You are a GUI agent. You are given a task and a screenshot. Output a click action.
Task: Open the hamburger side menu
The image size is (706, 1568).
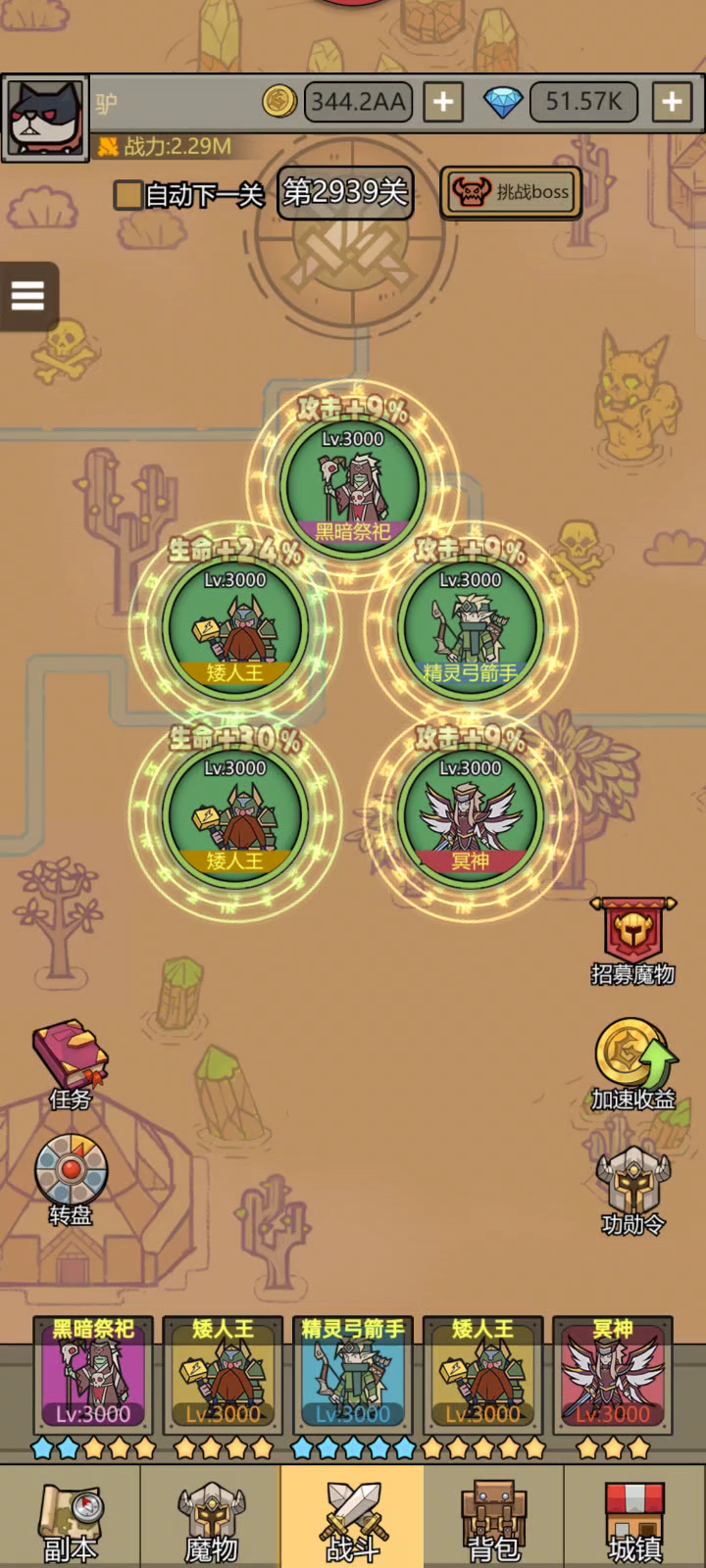pyautogui.click(x=28, y=295)
